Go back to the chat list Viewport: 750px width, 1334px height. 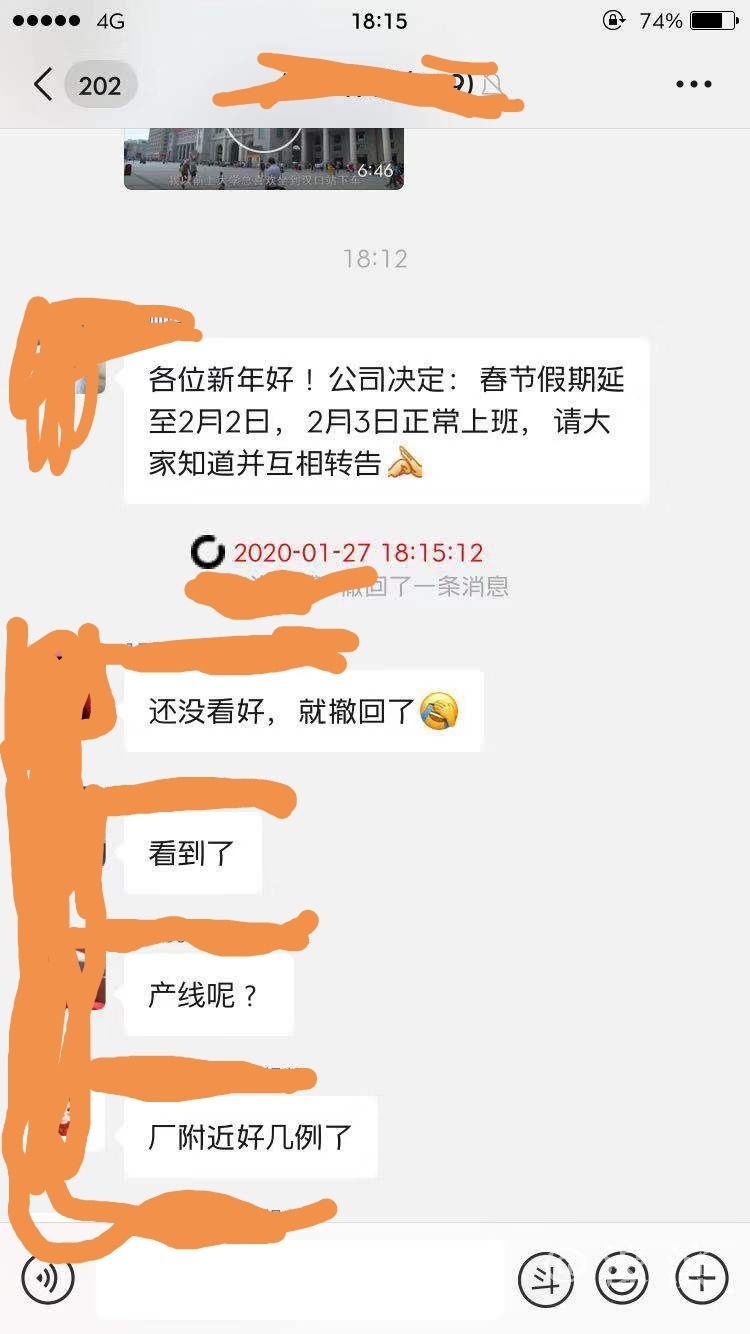(x=43, y=85)
